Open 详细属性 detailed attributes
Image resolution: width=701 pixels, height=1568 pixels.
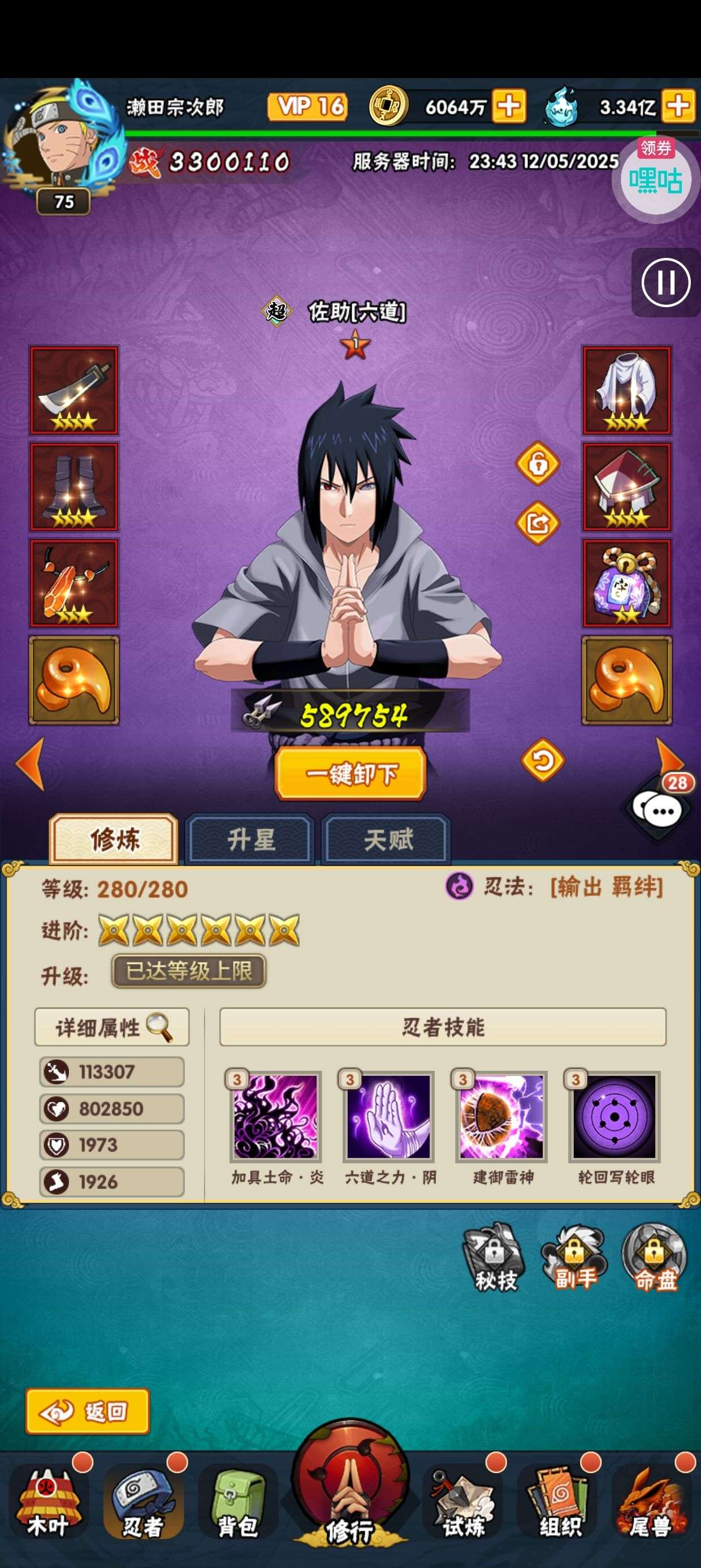coord(112,1027)
